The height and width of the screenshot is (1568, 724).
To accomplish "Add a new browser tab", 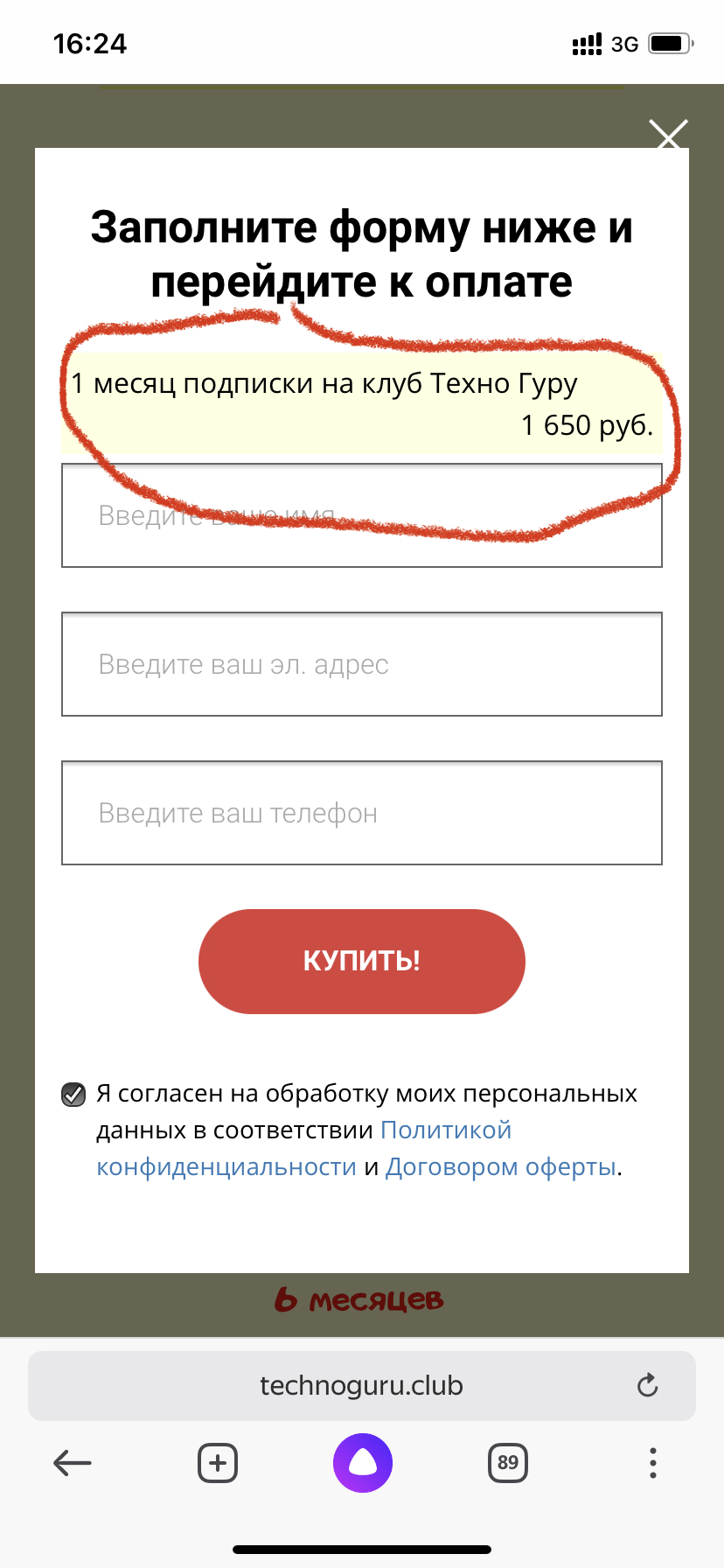I will point(218,1463).
